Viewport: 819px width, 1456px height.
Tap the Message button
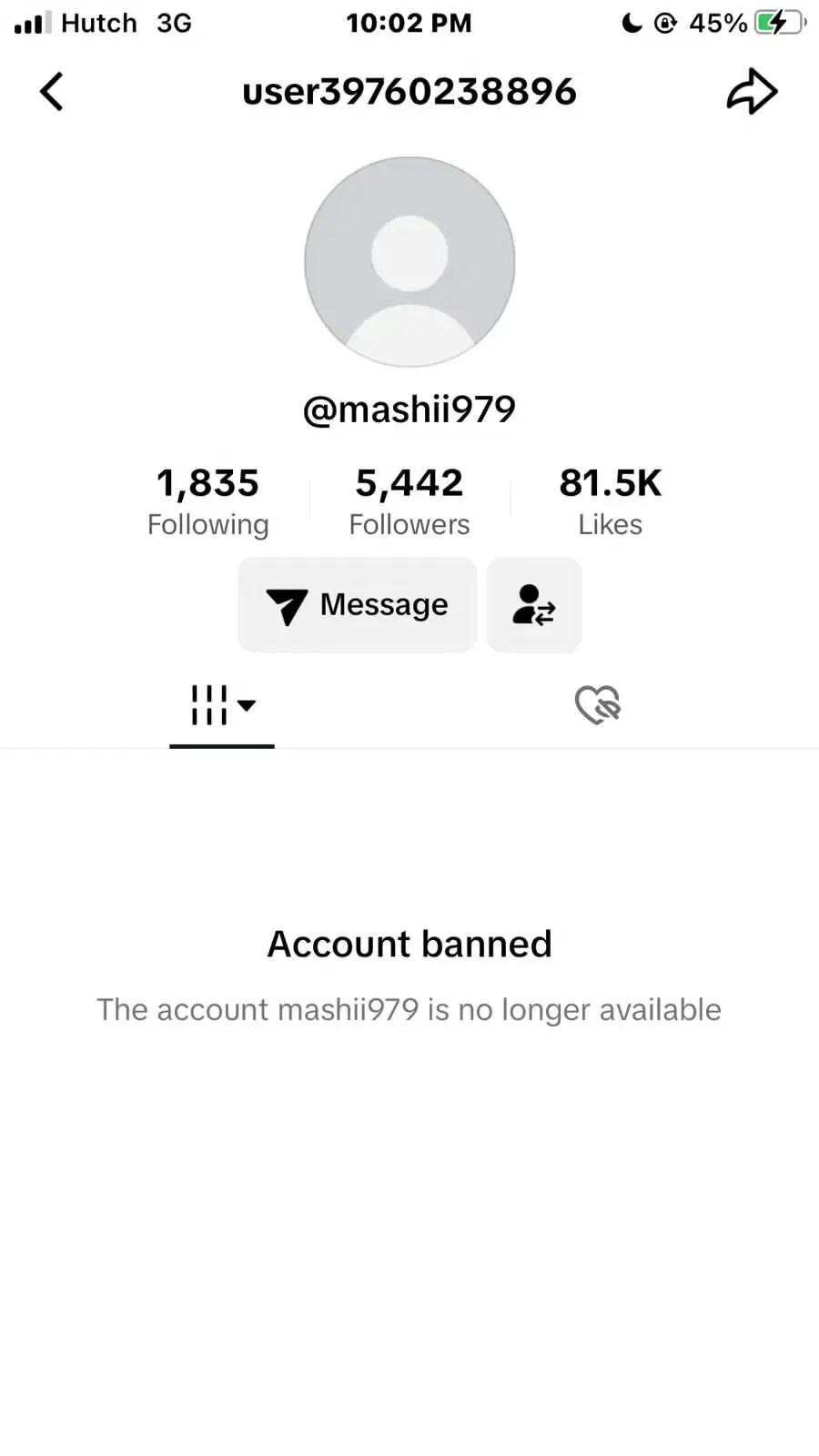click(x=357, y=605)
